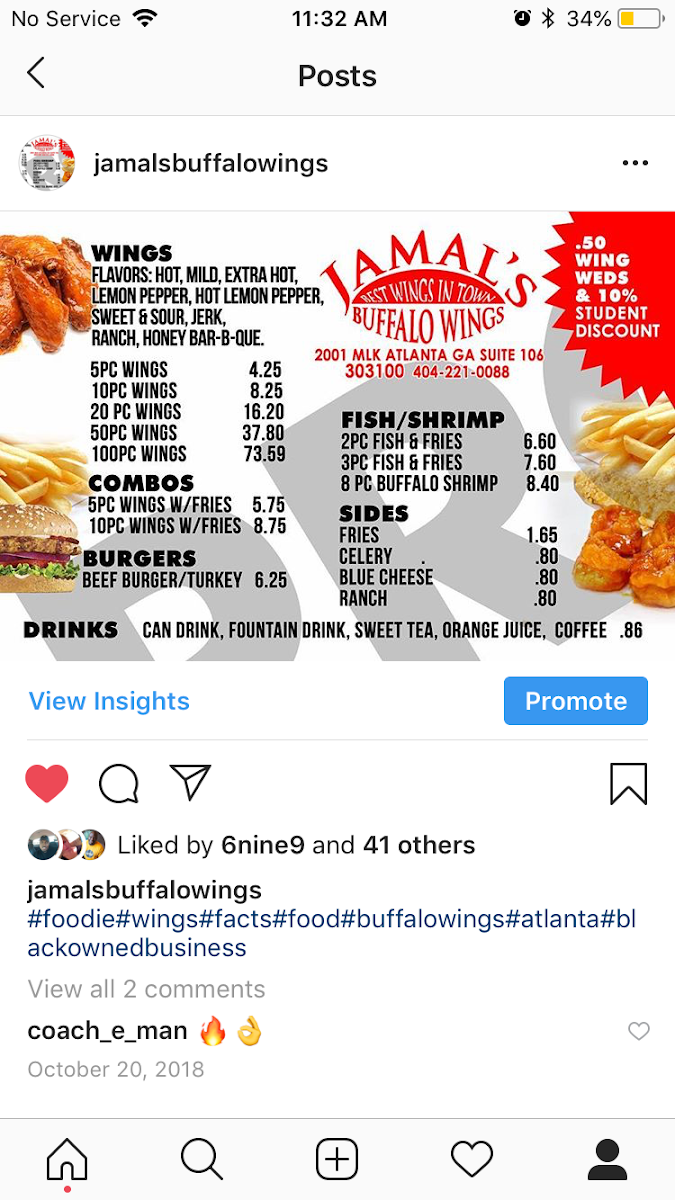View the 41 others who liked
This screenshot has width=675, height=1200.
(418, 845)
